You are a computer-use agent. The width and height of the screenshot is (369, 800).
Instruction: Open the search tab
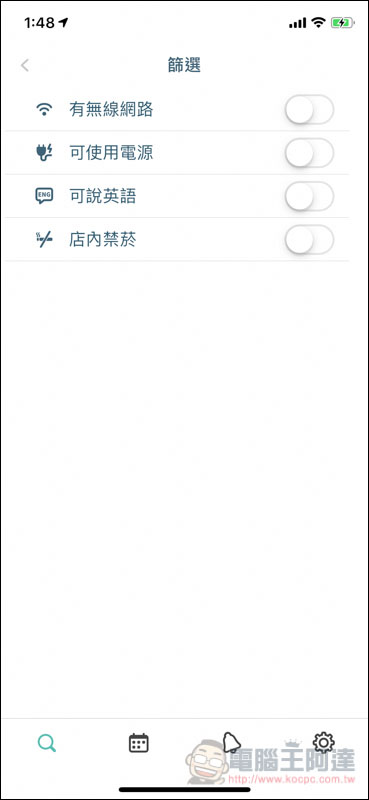click(46, 743)
